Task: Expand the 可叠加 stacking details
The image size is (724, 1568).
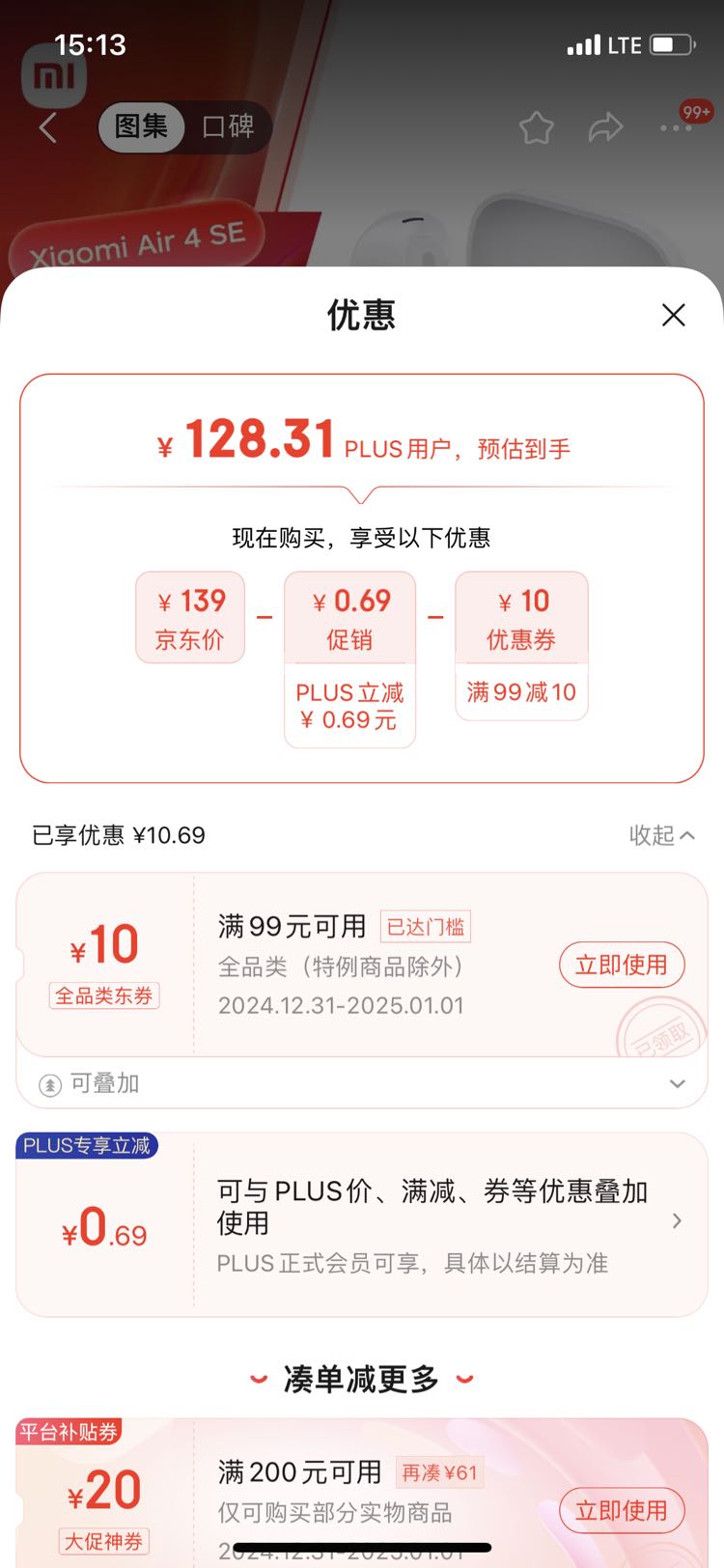Action: pyautogui.click(x=362, y=1083)
